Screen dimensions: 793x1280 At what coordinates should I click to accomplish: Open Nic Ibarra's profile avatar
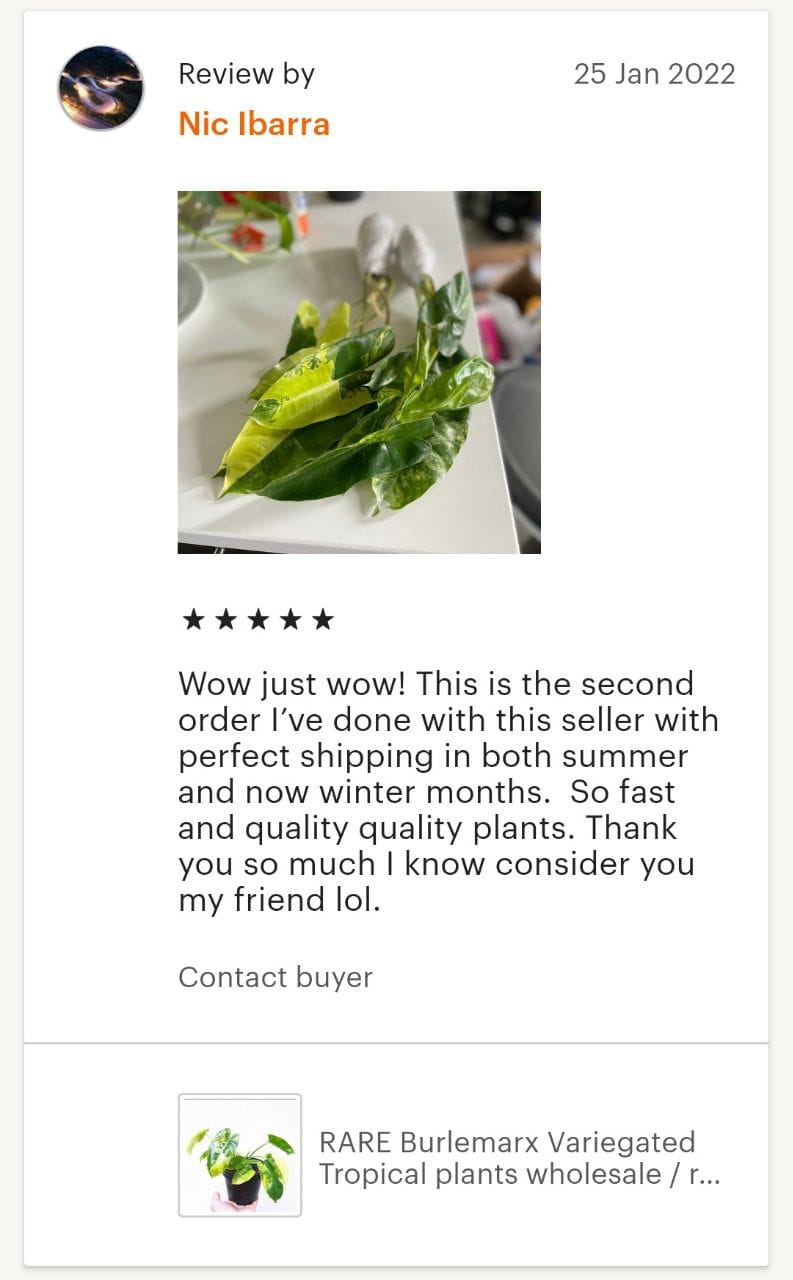(101, 88)
